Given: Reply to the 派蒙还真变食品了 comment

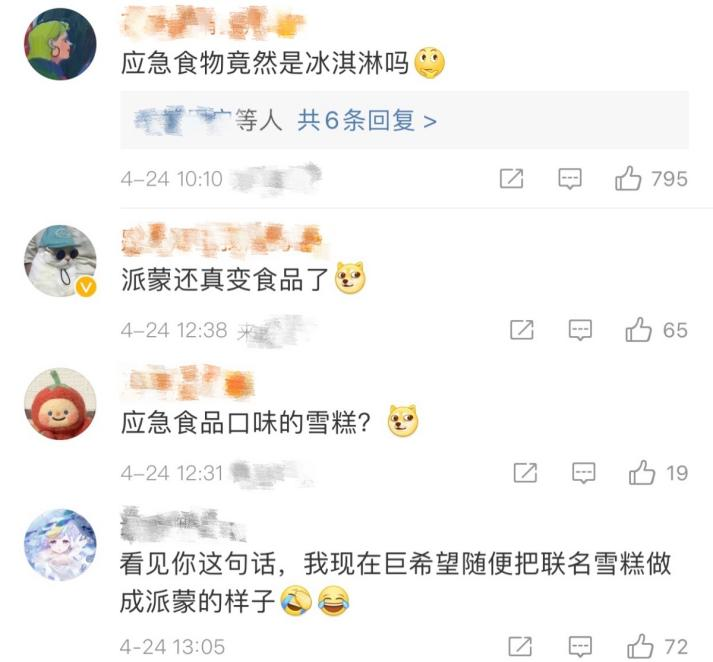Looking at the screenshot, I should (x=580, y=329).
